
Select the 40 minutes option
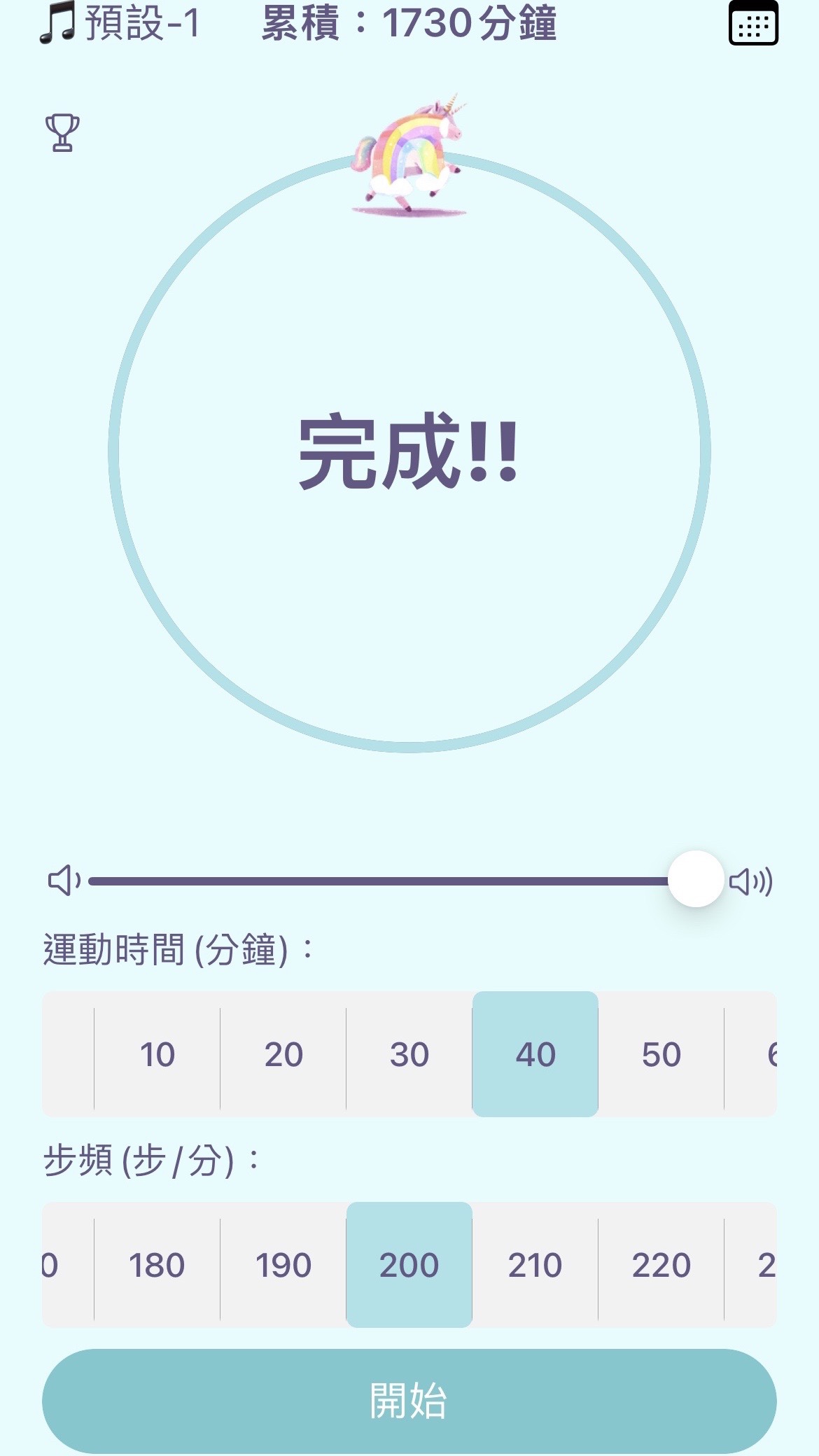(535, 1054)
